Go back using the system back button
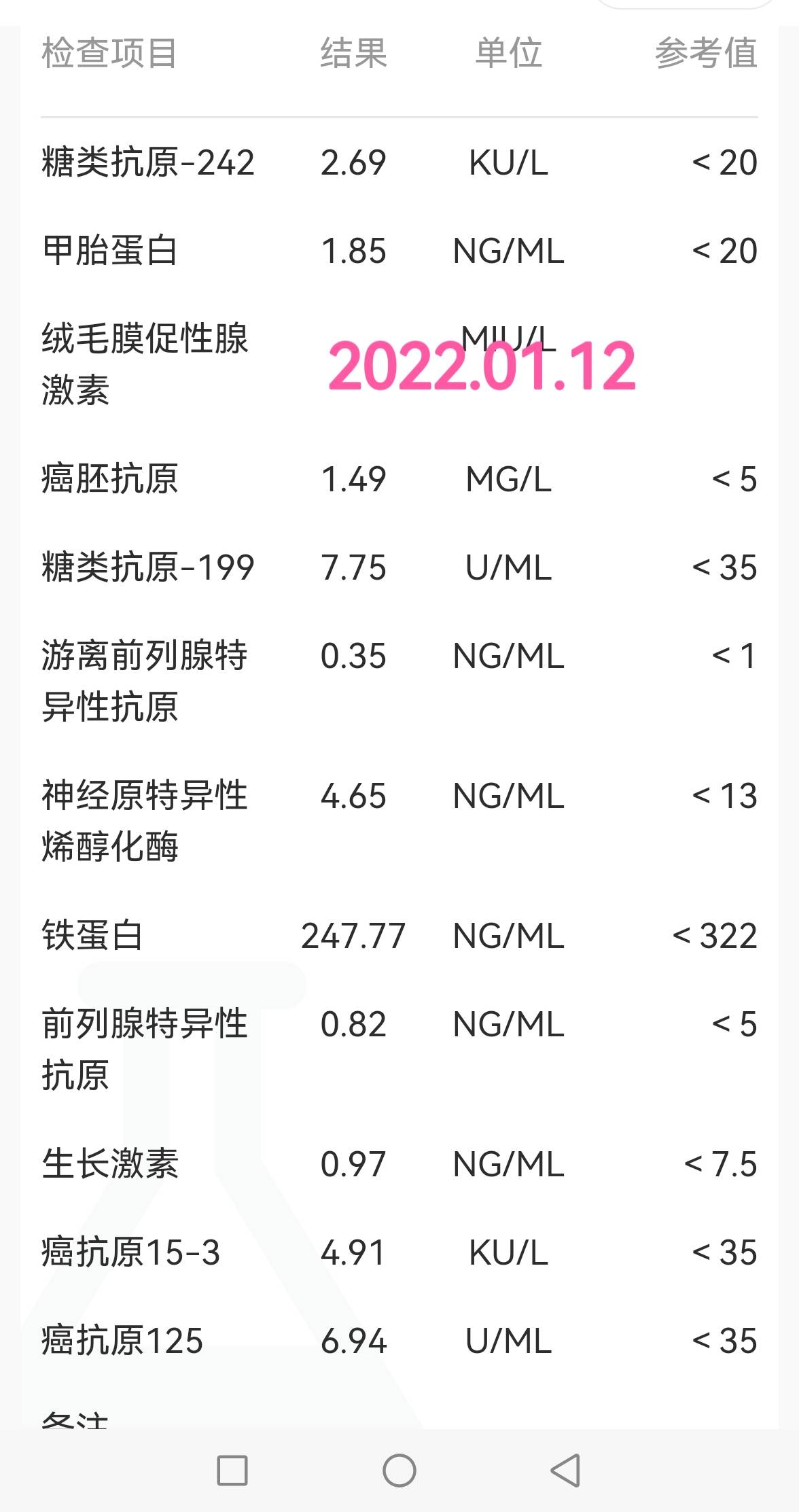This screenshot has width=799, height=1512. pos(565,1471)
